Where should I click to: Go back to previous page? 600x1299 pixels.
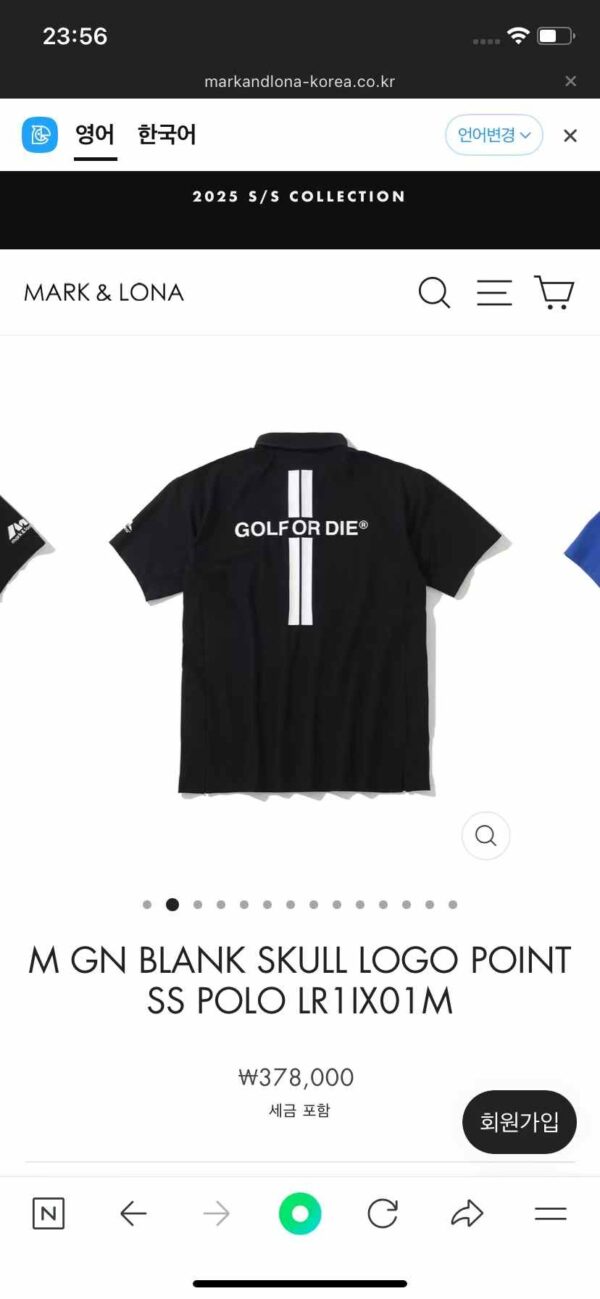[132, 1214]
